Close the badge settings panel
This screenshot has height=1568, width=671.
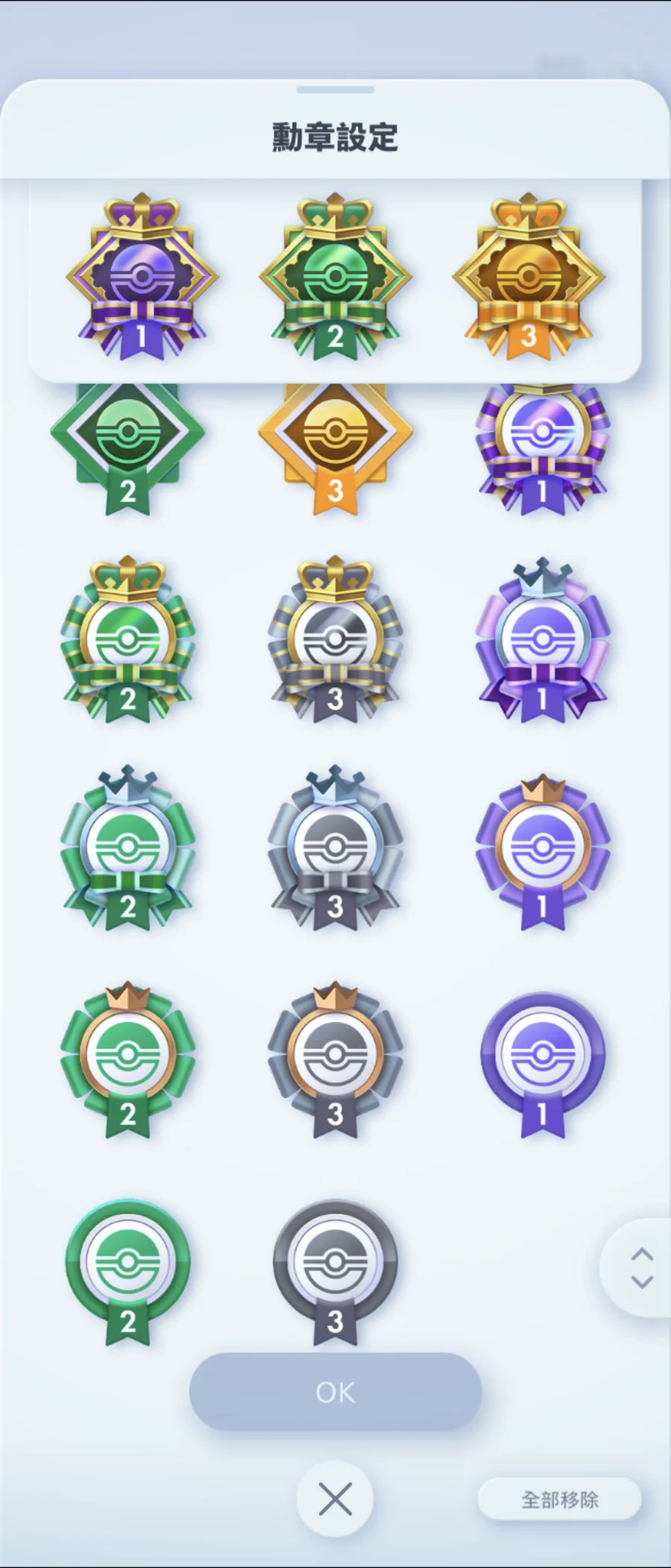click(335, 1499)
